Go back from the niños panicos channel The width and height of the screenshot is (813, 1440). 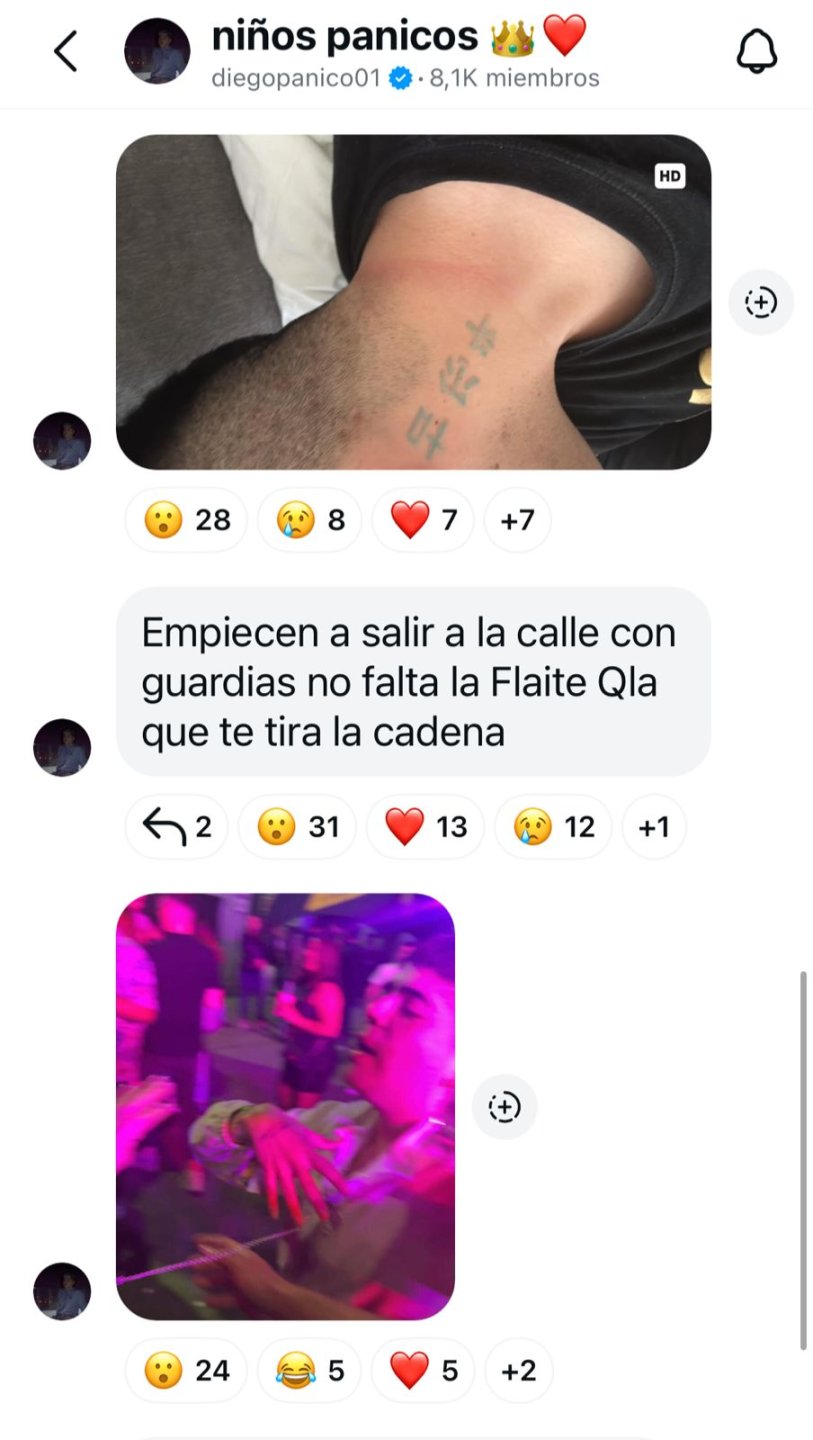(66, 51)
